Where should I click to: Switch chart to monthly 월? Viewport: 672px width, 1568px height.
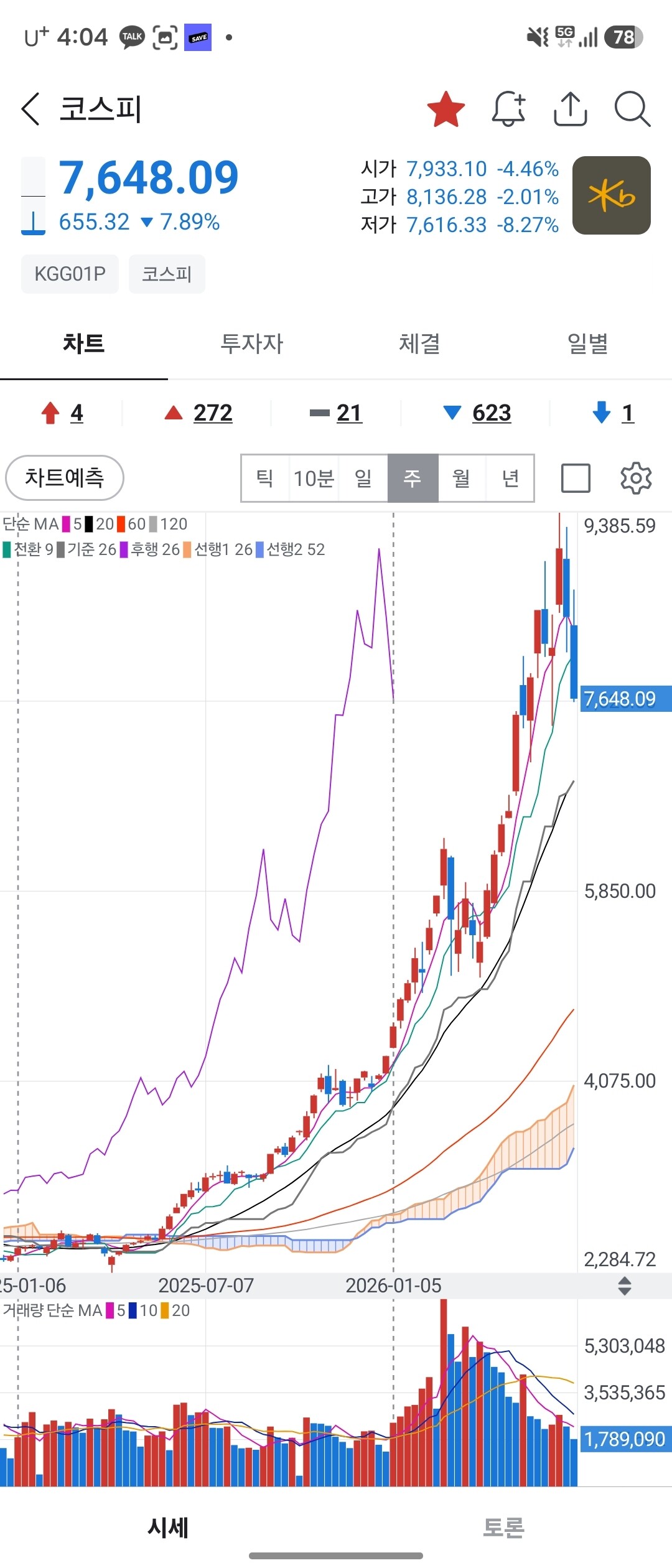coord(461,478)
